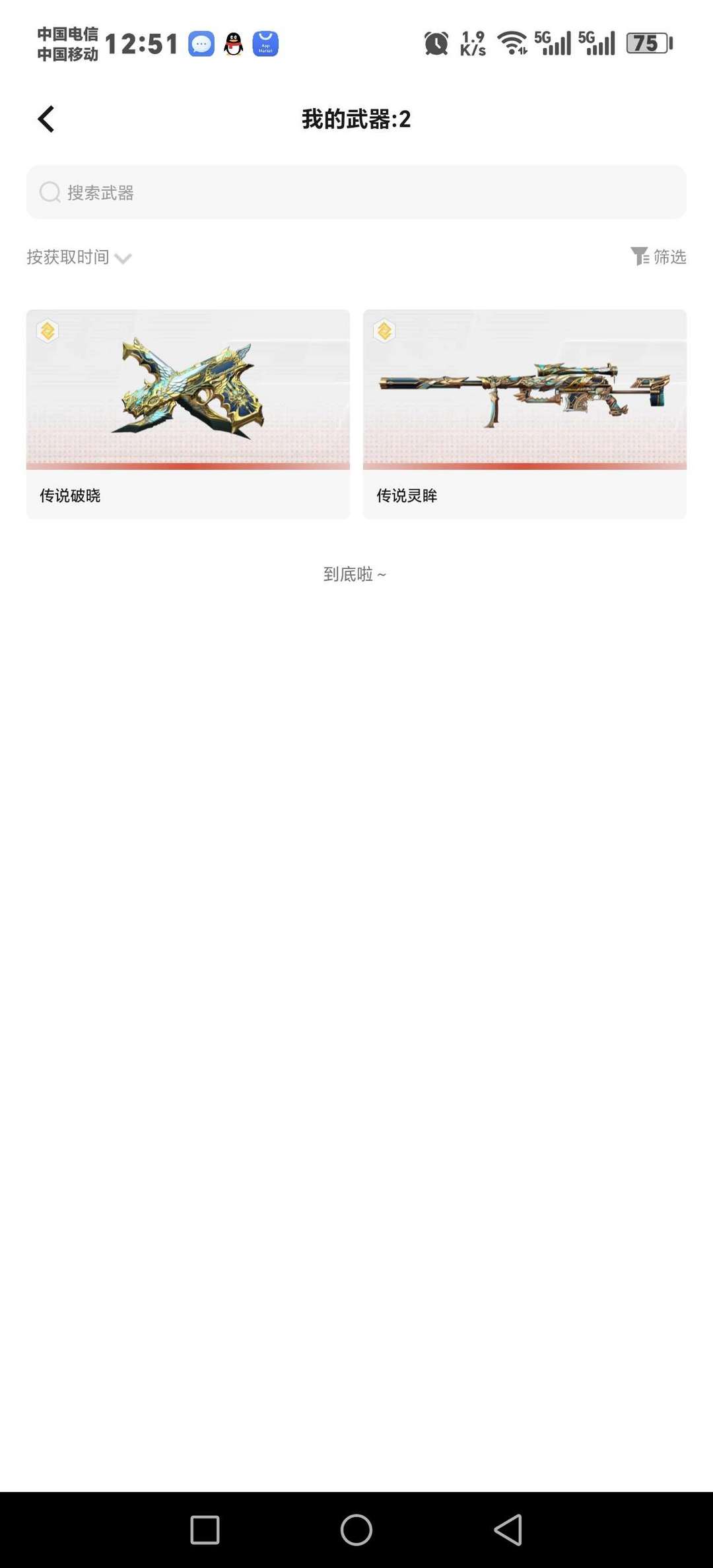Tap the alarm clock status icon
The height and width of the screenshot is (1568, 713).
(x=435, y=44)
